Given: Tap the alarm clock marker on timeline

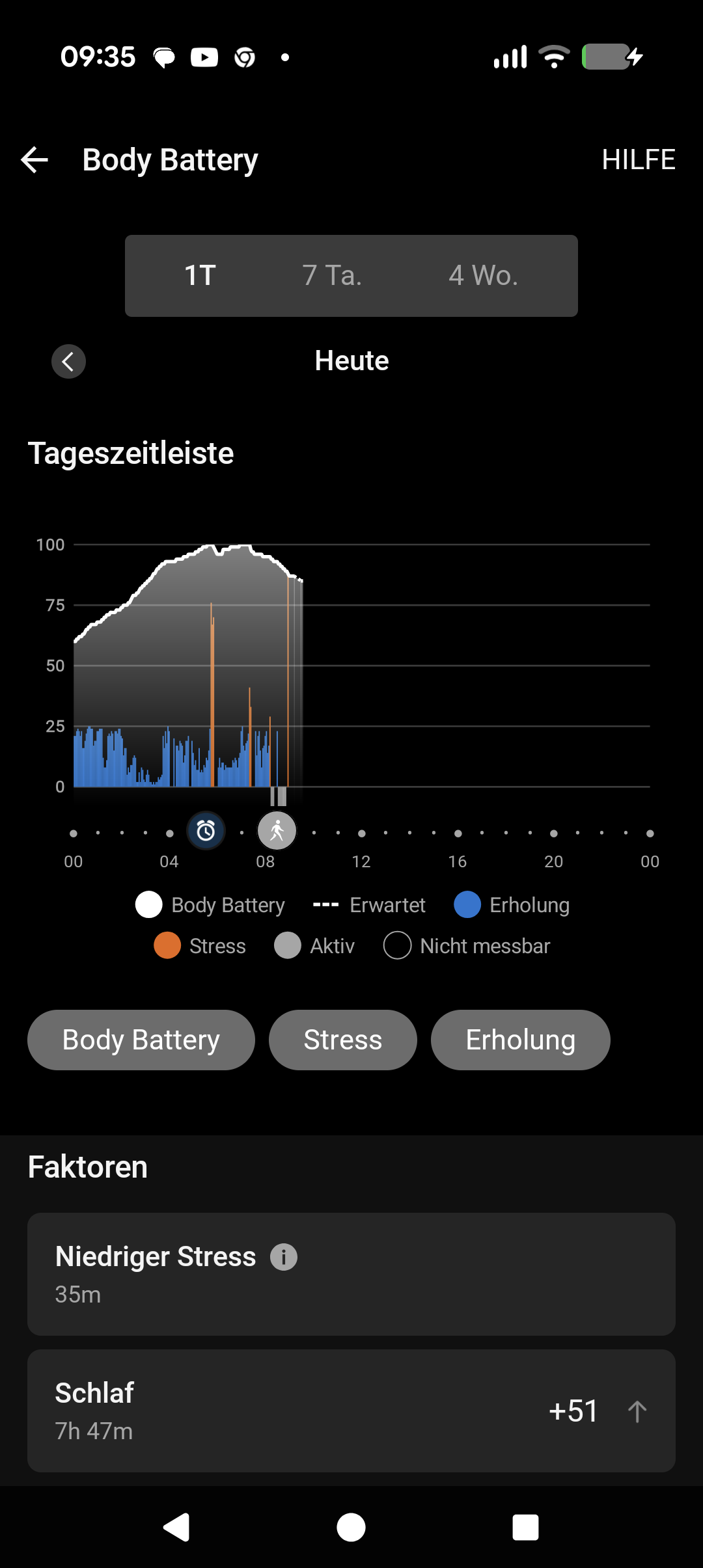Looking at the screenshot, I should [206, 831].
